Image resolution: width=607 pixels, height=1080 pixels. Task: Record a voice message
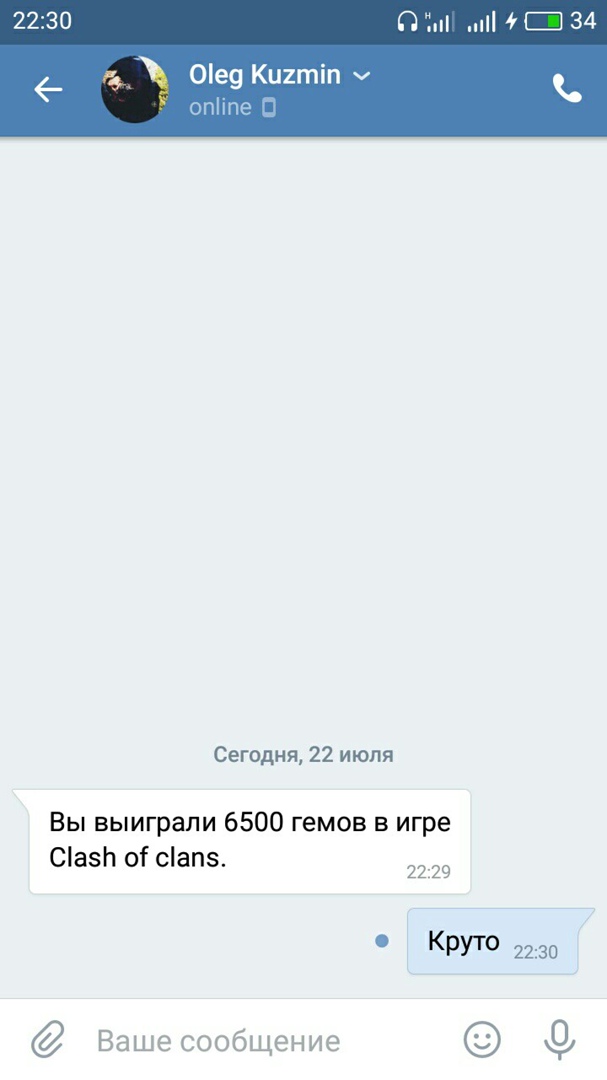[x=559, y=1041]
